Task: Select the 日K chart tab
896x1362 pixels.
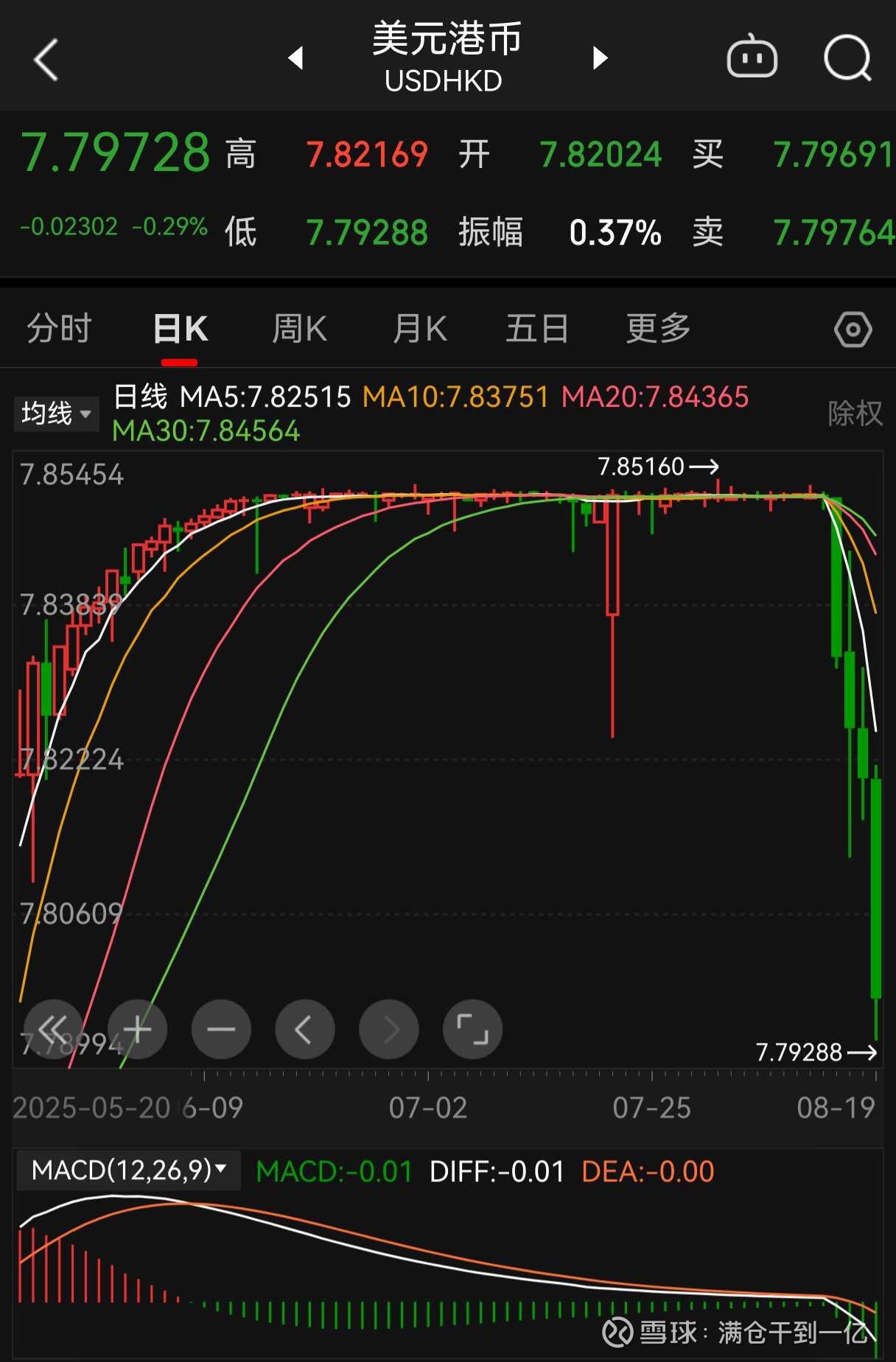Action: [x=180, y=329]
